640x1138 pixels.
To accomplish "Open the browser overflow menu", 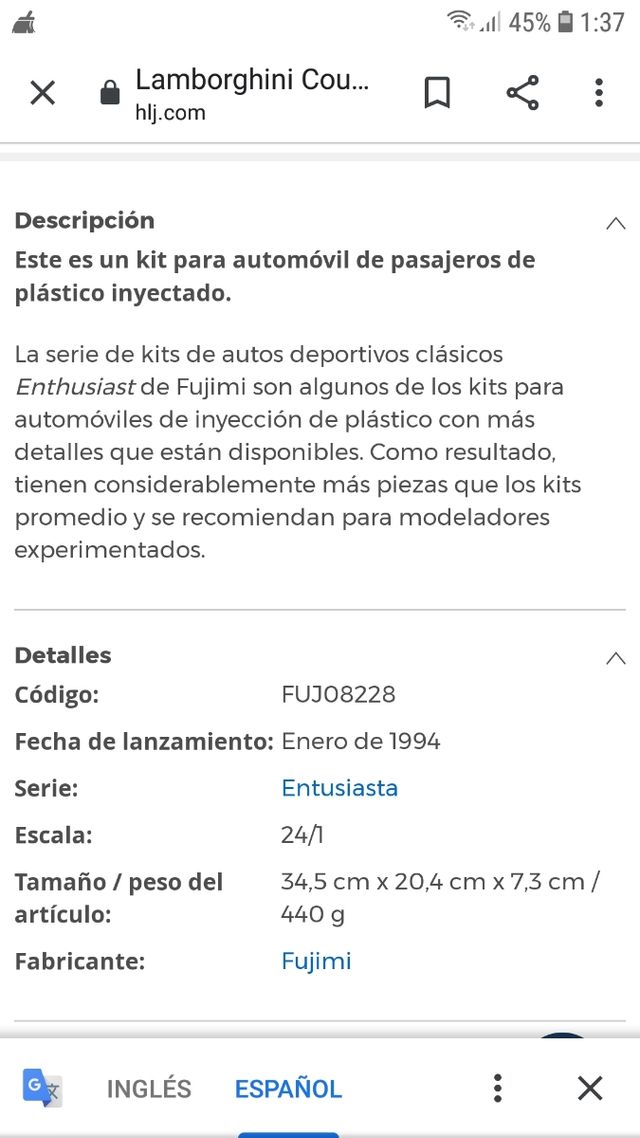I will (x=599, y=93).
